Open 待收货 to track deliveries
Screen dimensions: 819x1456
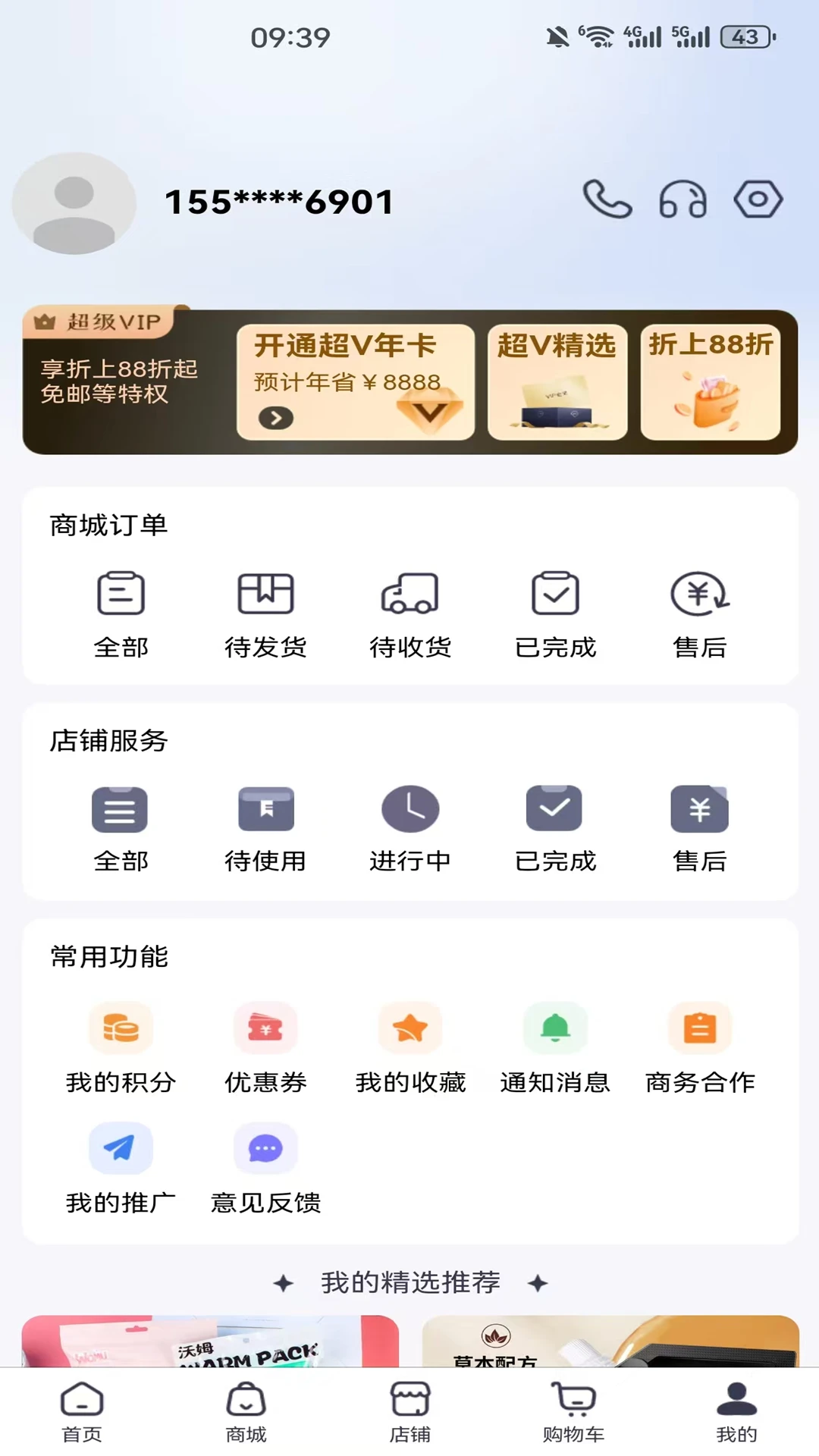tap(410, 607)
